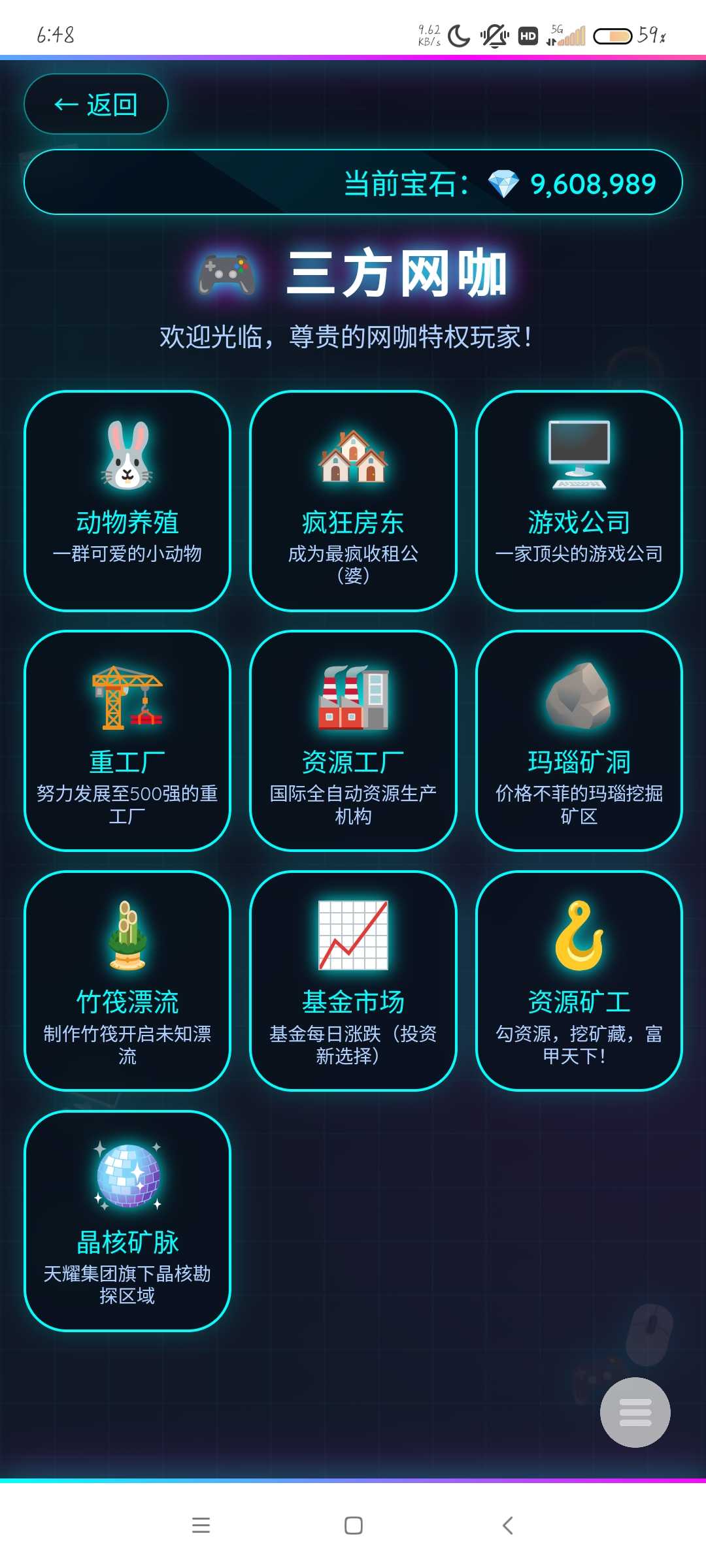Start the 竹筏漂流 bamboo raft game
Screen dimensions: 706x1568
pyautogui.click(x=127, y=981)
